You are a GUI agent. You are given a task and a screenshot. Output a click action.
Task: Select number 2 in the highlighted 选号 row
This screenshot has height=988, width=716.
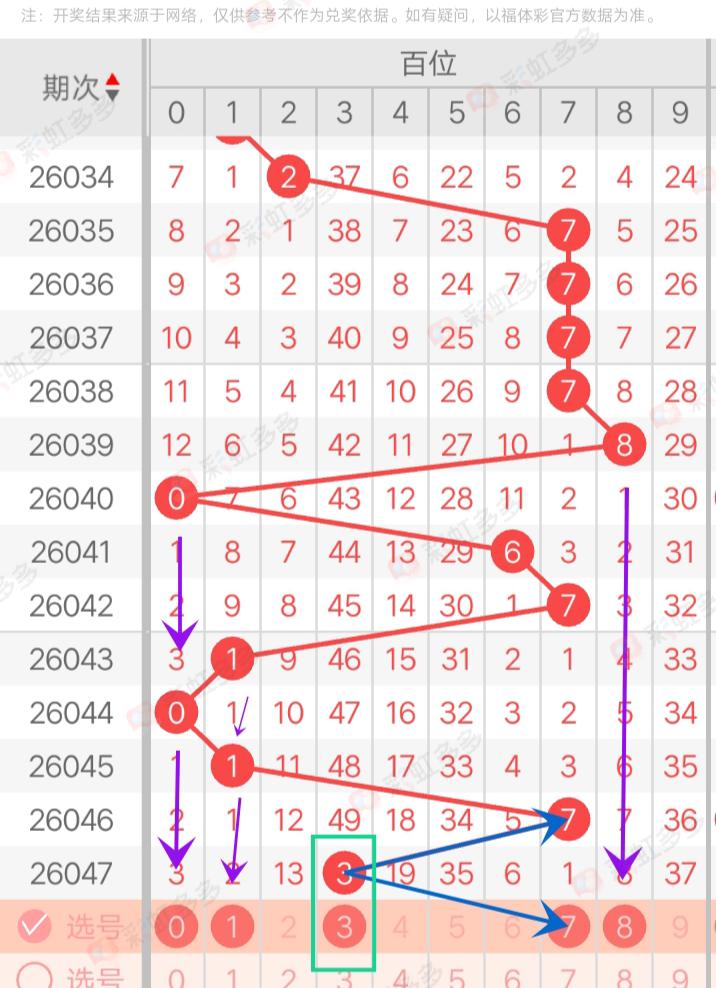coord(288,927)
